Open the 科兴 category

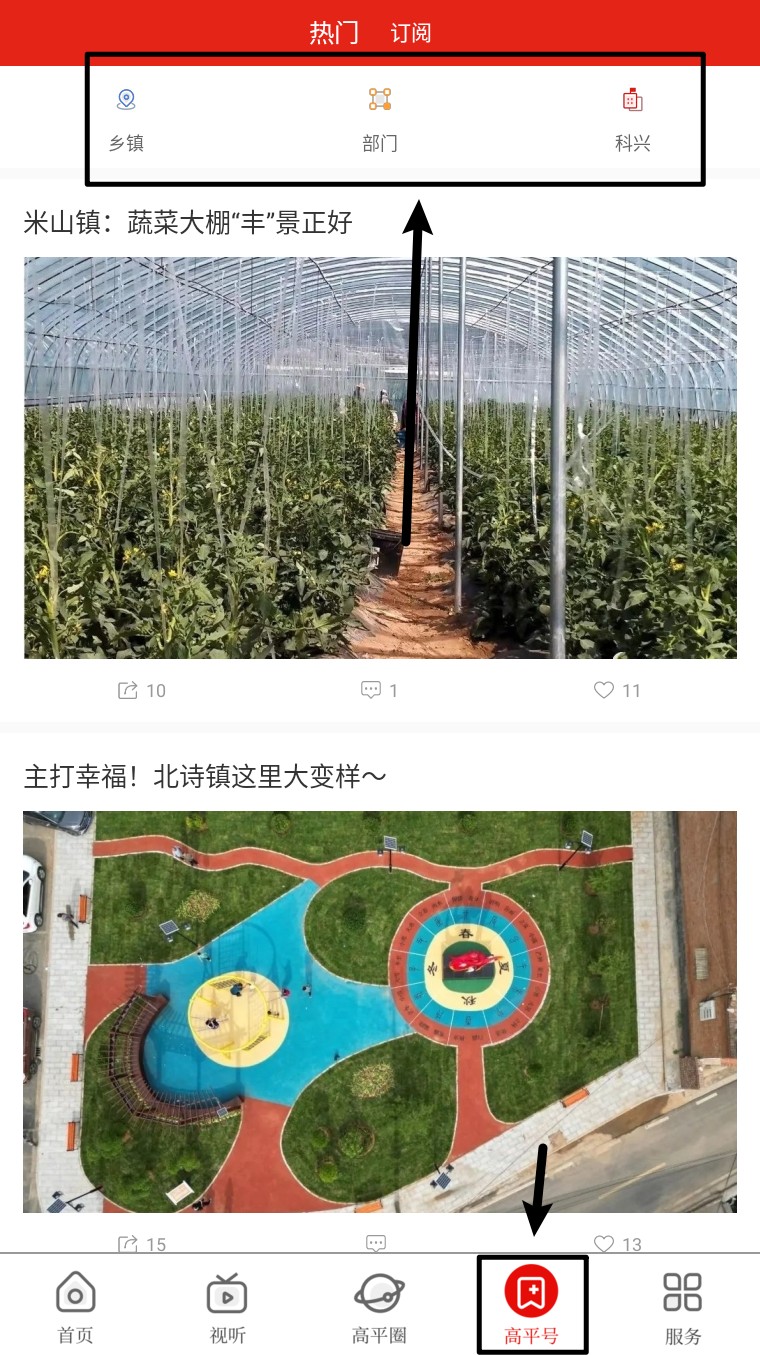click(x=632, y=120)
